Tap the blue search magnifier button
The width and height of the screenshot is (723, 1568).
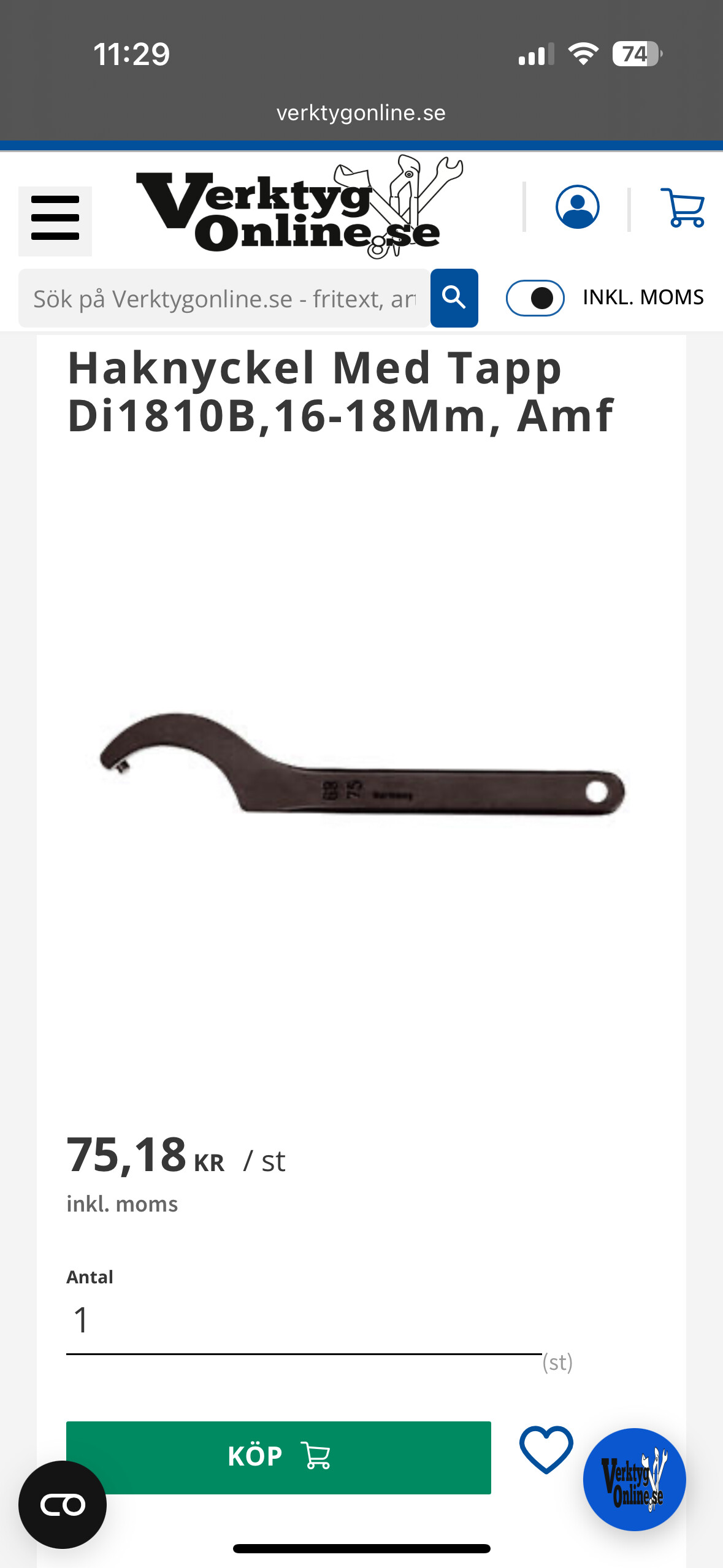click(x=454, y=298)
